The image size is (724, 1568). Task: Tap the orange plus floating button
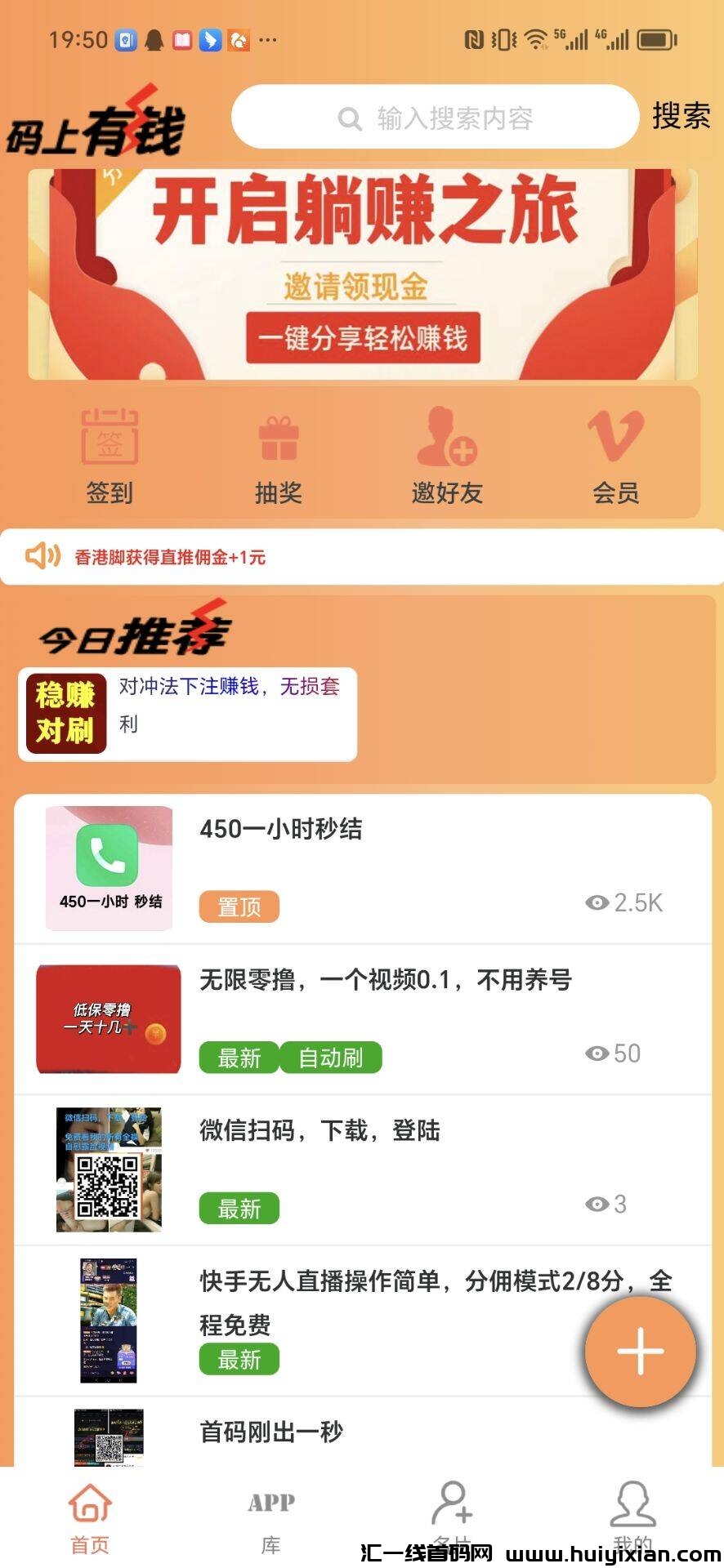coord(640,1352)
